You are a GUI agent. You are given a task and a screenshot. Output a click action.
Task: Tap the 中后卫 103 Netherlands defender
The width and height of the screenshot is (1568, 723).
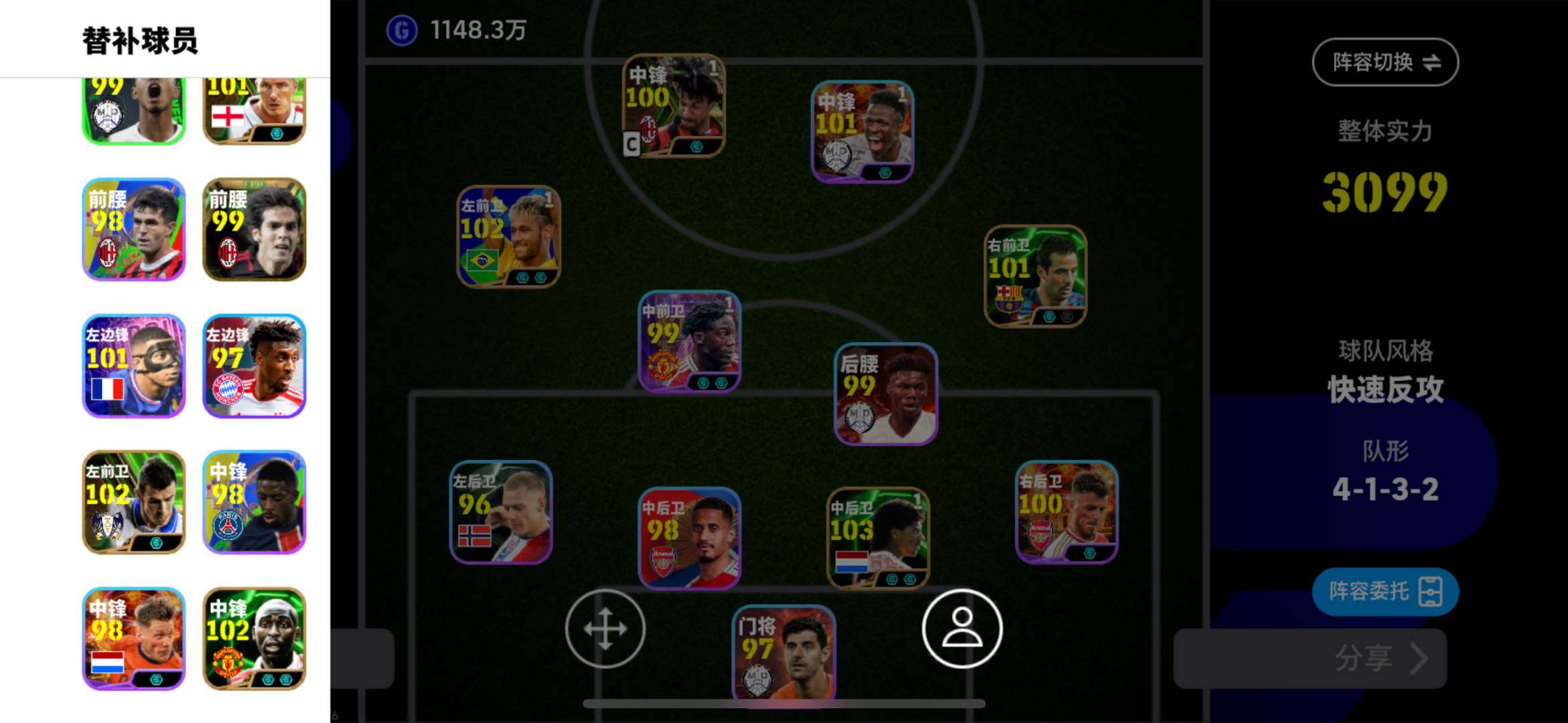878,538
